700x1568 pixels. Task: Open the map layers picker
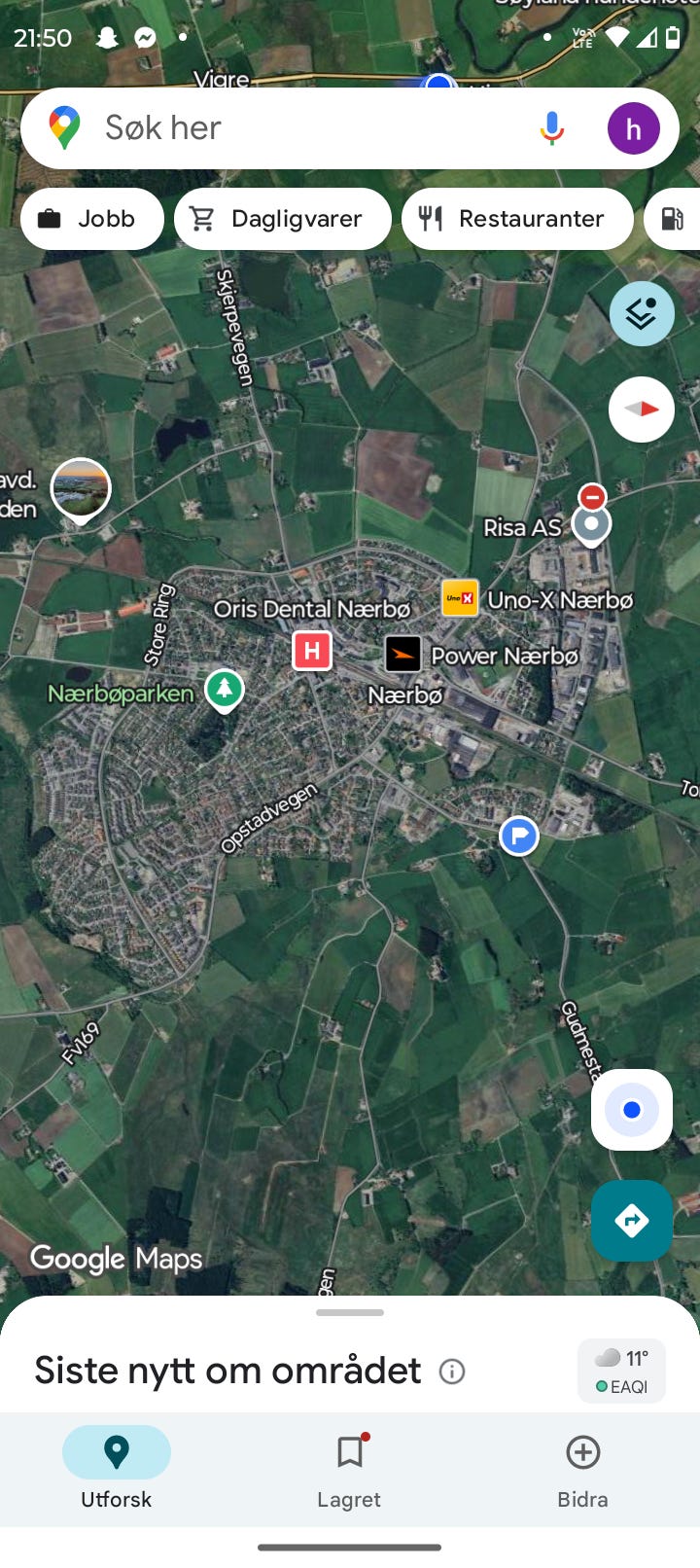pyautogui.click(x=642, y=313)
